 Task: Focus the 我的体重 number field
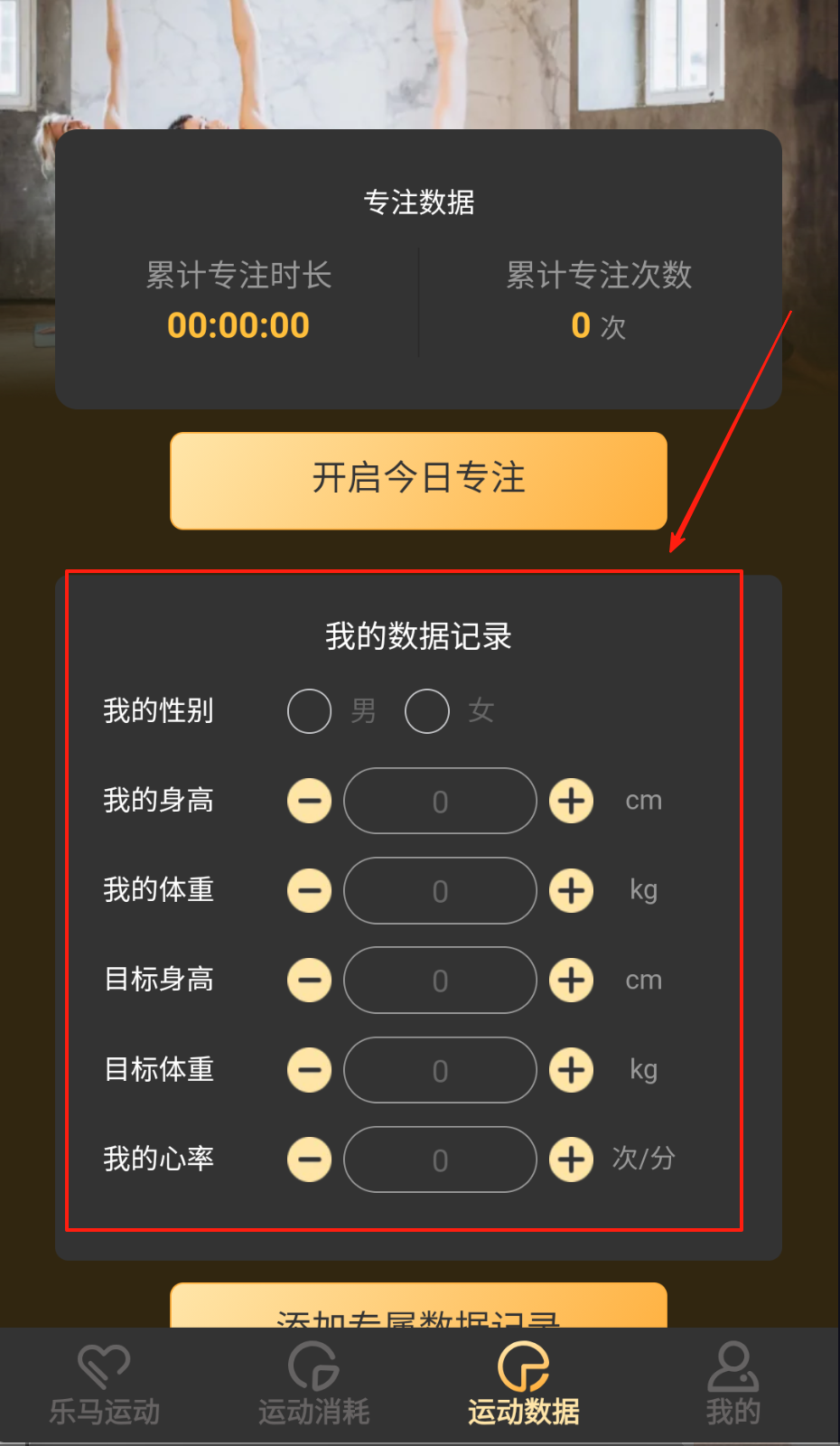click(440, 890)
